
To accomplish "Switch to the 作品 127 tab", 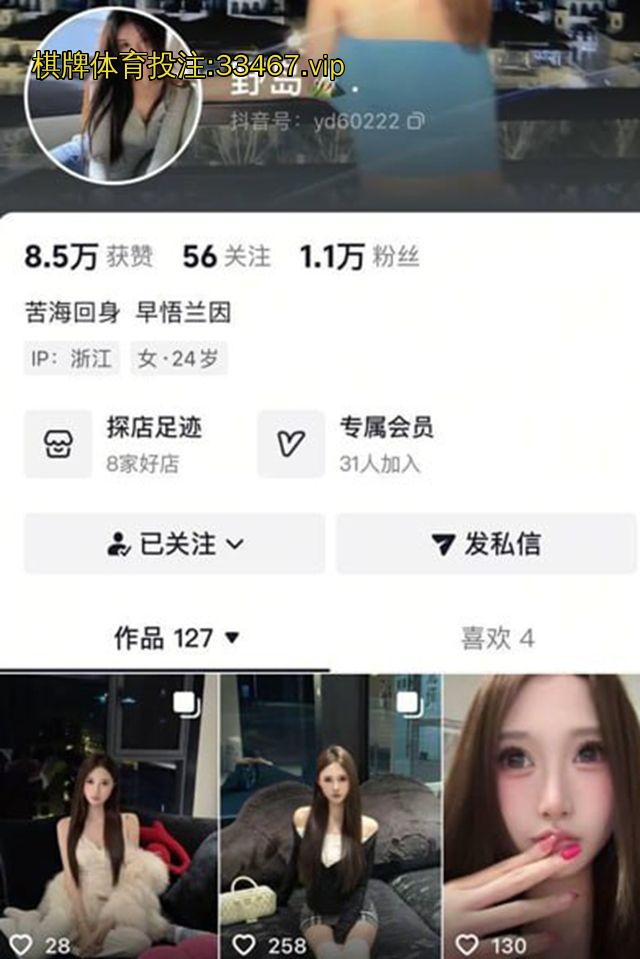I will point(176,638).
